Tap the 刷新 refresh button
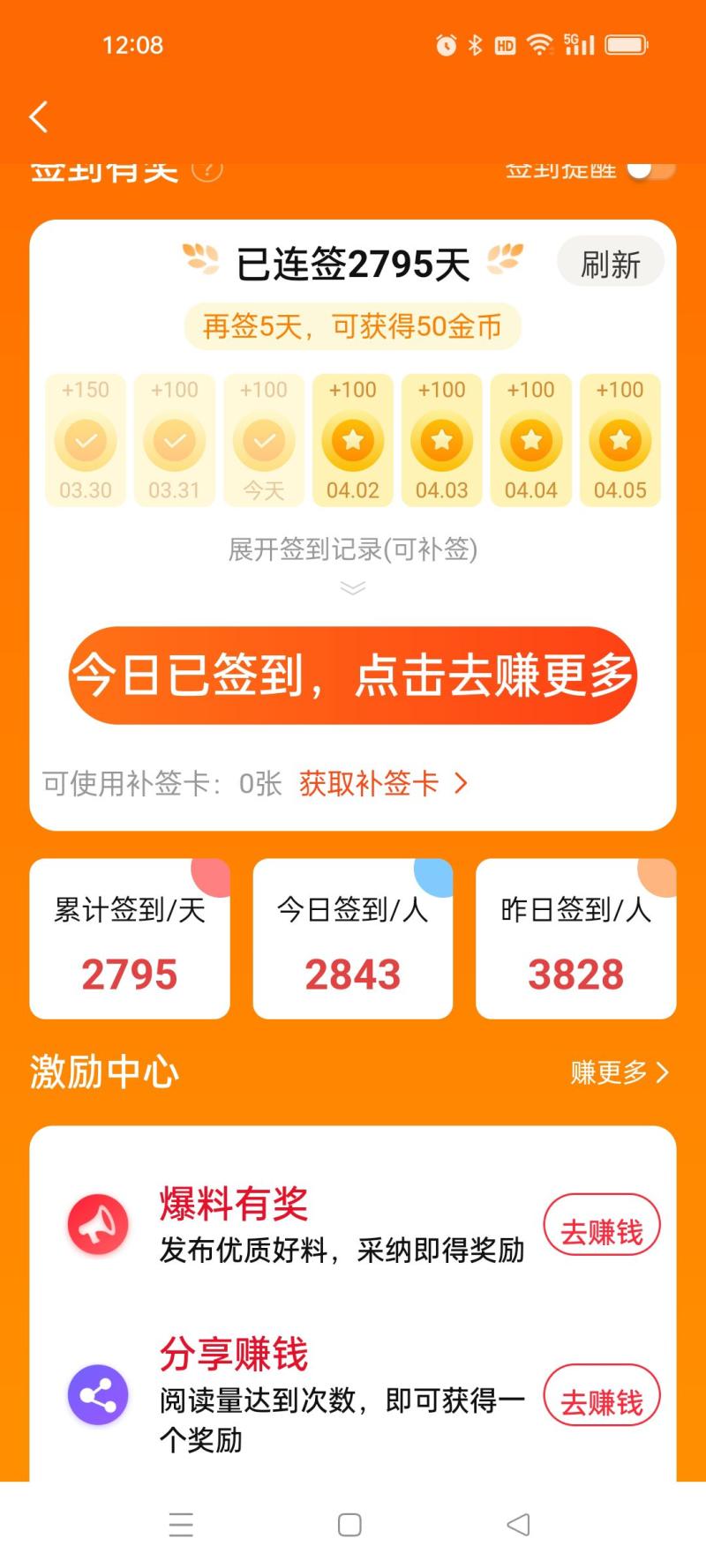Image resolution: width=706 pixels, height=1568 pixels. click(610, 263)
